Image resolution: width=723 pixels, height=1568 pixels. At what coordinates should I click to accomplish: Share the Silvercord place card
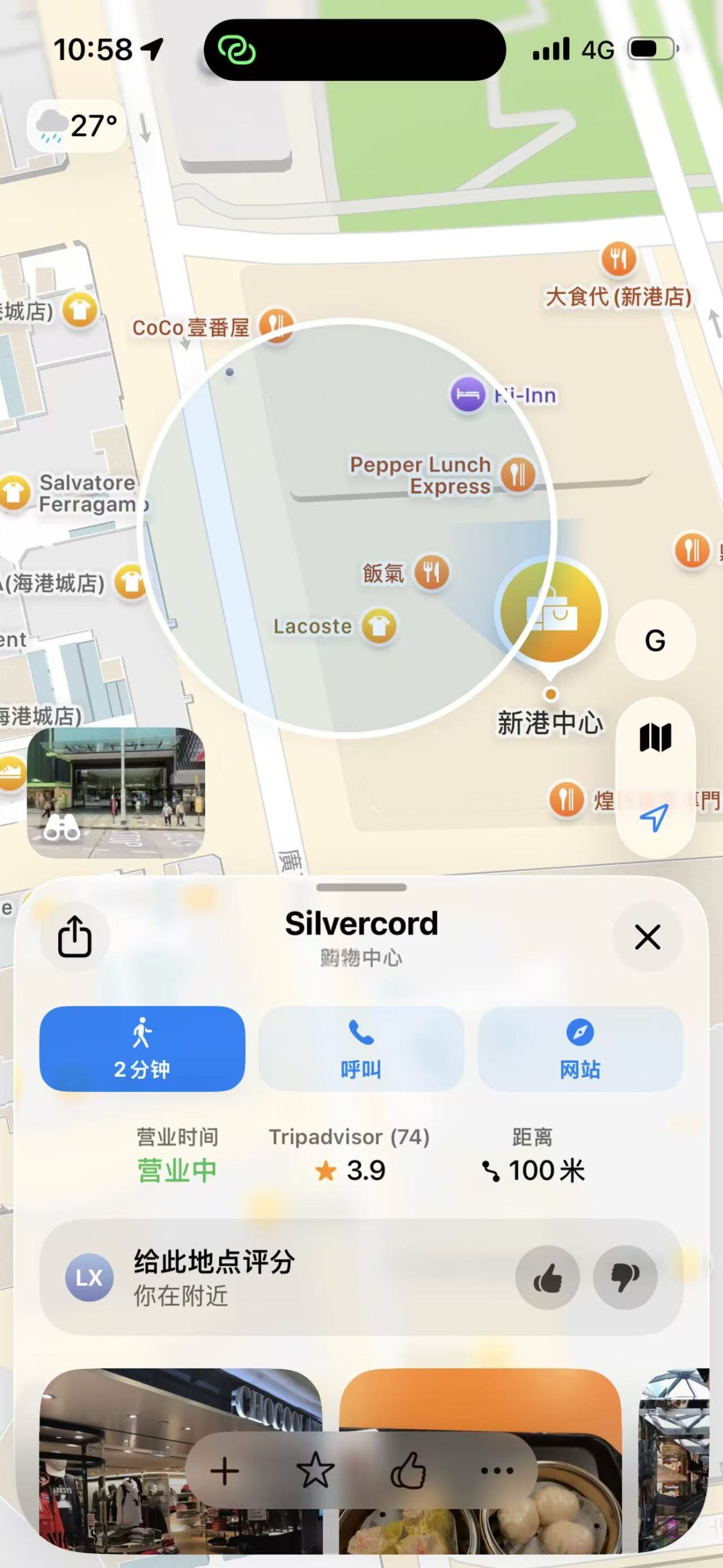tap(75, 936)
